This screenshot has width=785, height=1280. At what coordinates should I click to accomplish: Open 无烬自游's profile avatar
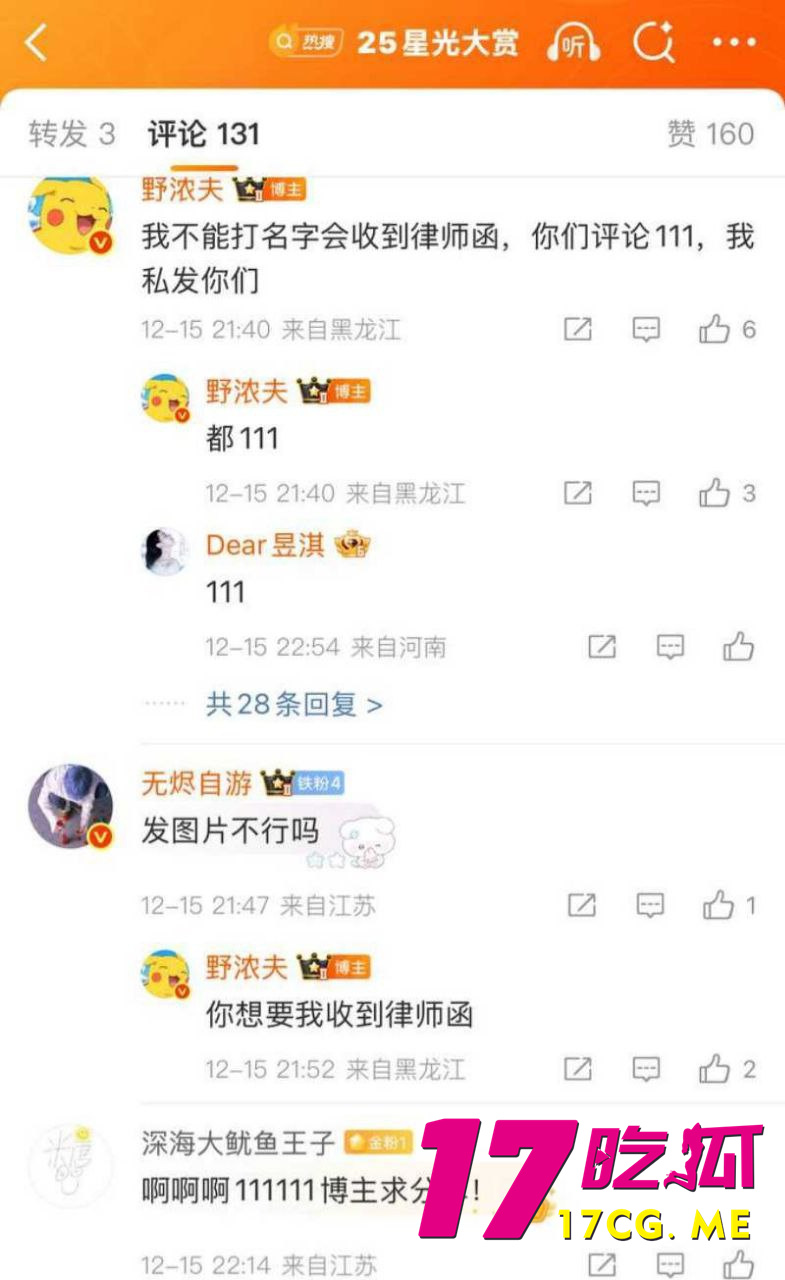pyautogui.click(x=70, y=807)
